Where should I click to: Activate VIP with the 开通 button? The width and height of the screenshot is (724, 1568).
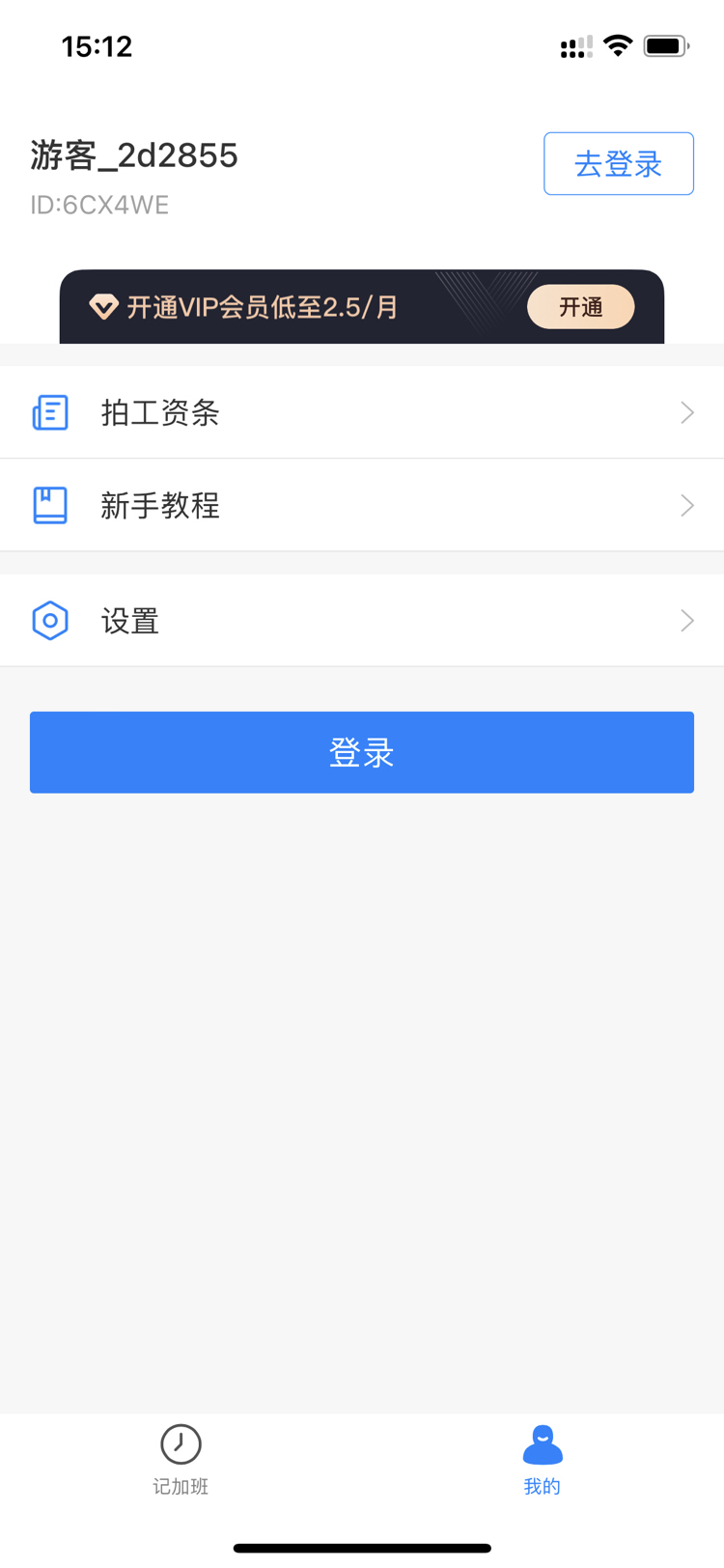581,307
